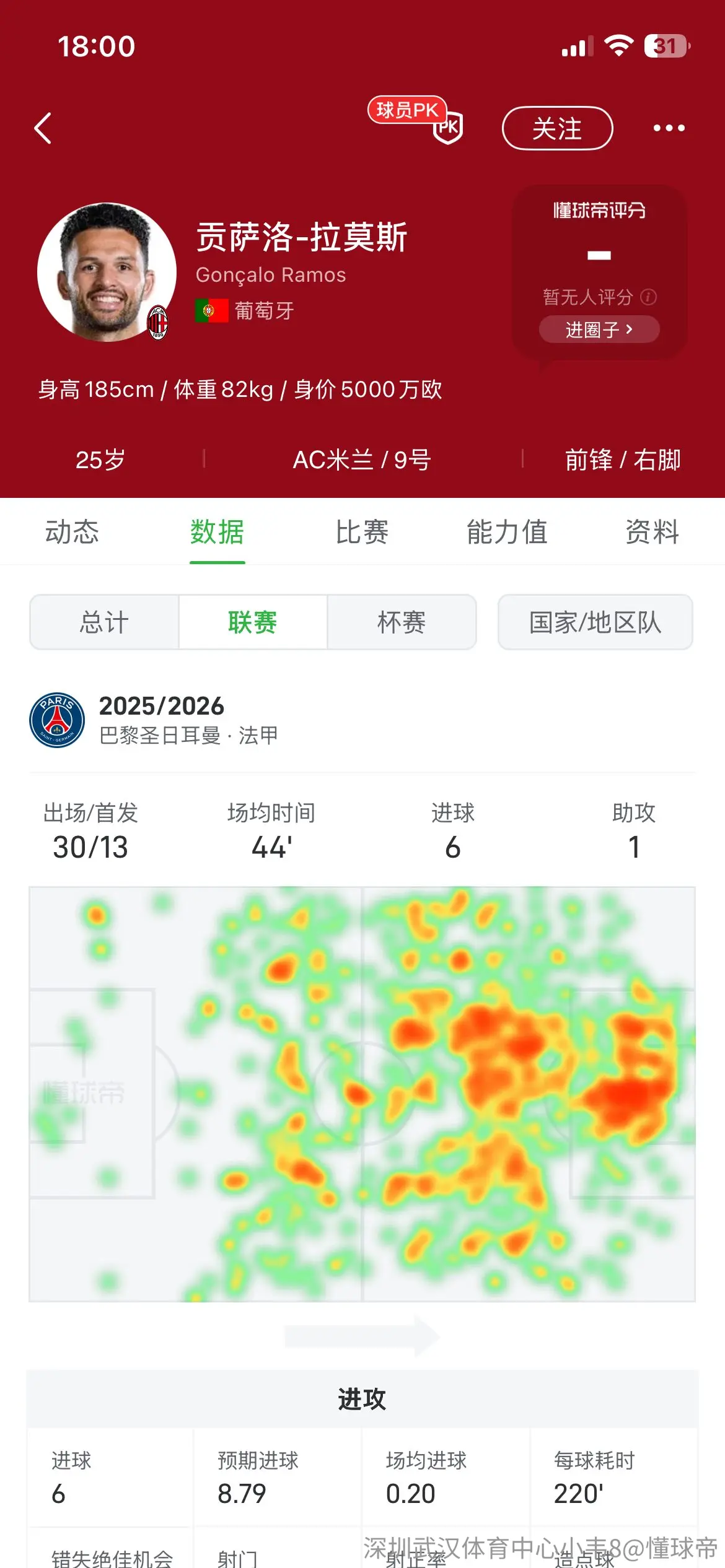Go back using the top-left arrow
Image resolution: width=725 pixels, height=1568 pixels.
coord(43,128)
